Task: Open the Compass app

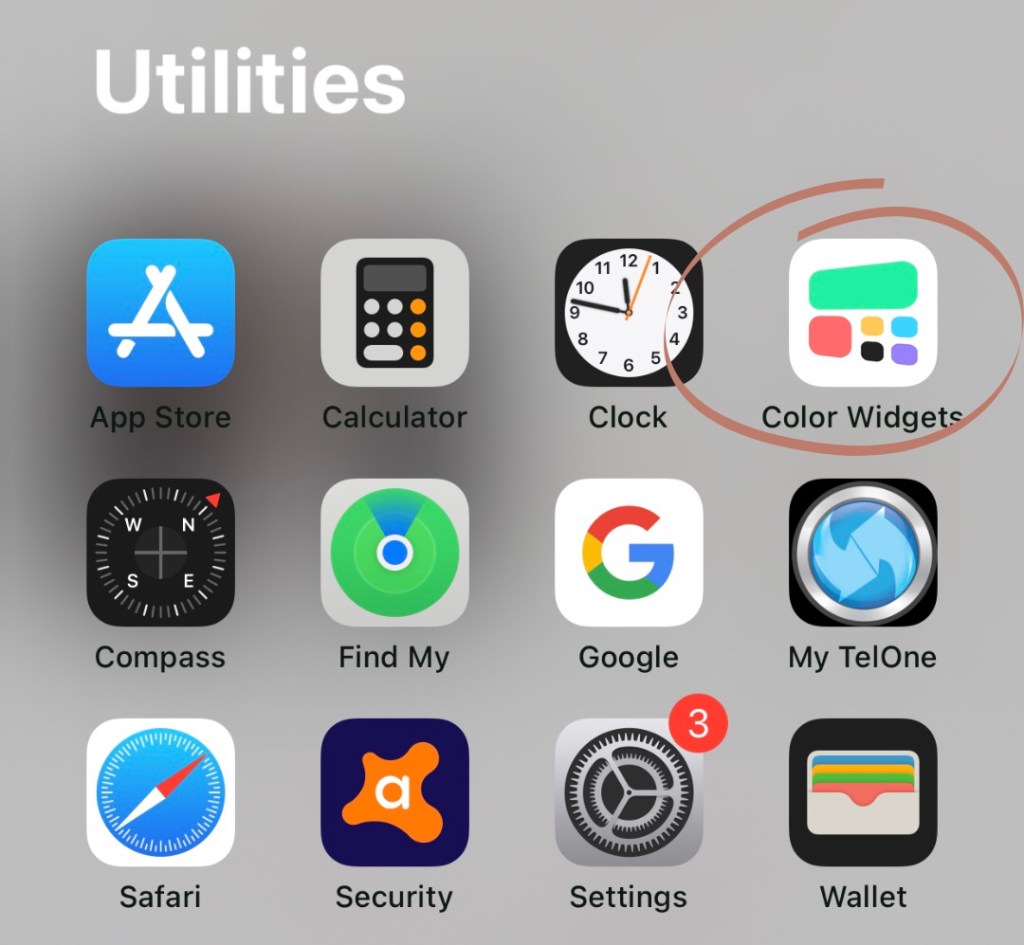Action: click(161, 552)
